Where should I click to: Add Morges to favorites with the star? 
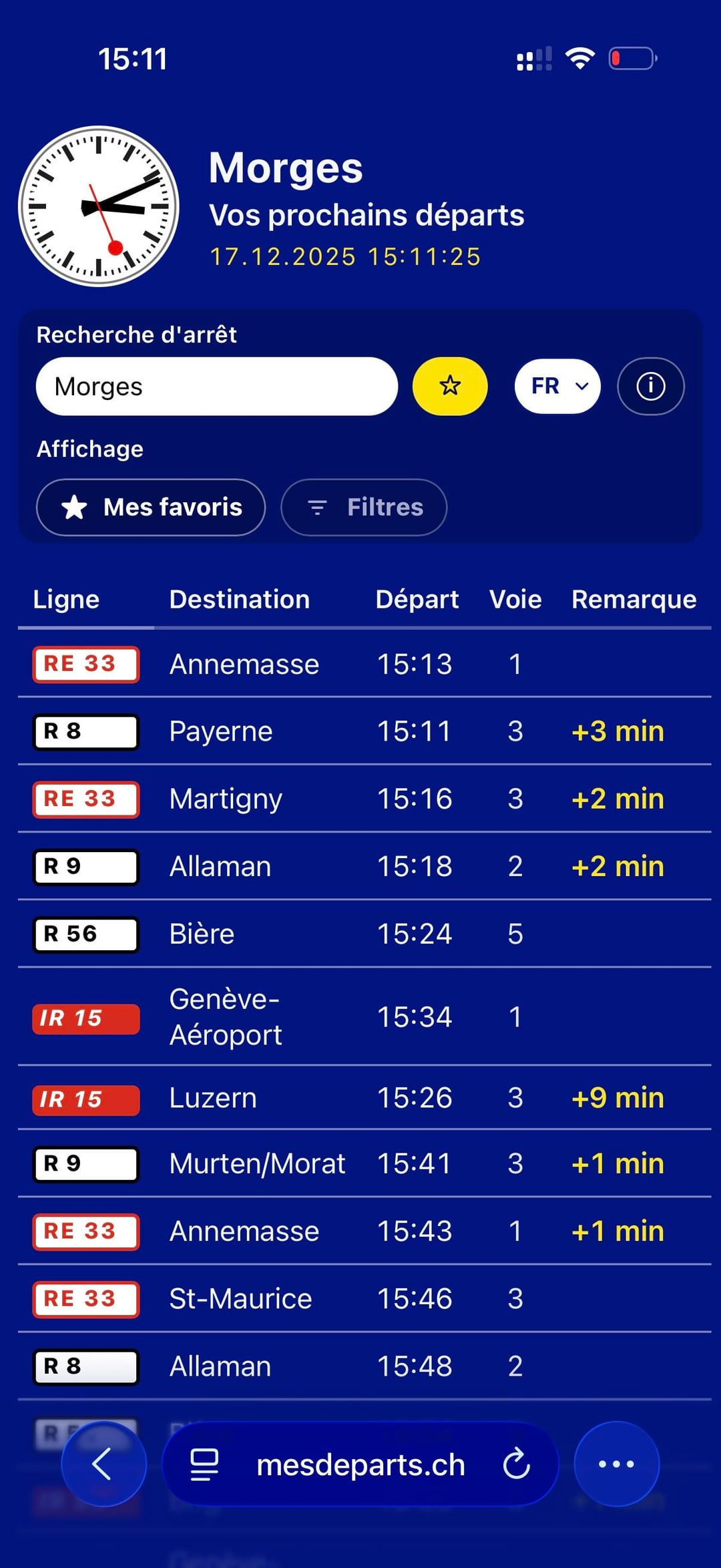[x=450, y=386]
